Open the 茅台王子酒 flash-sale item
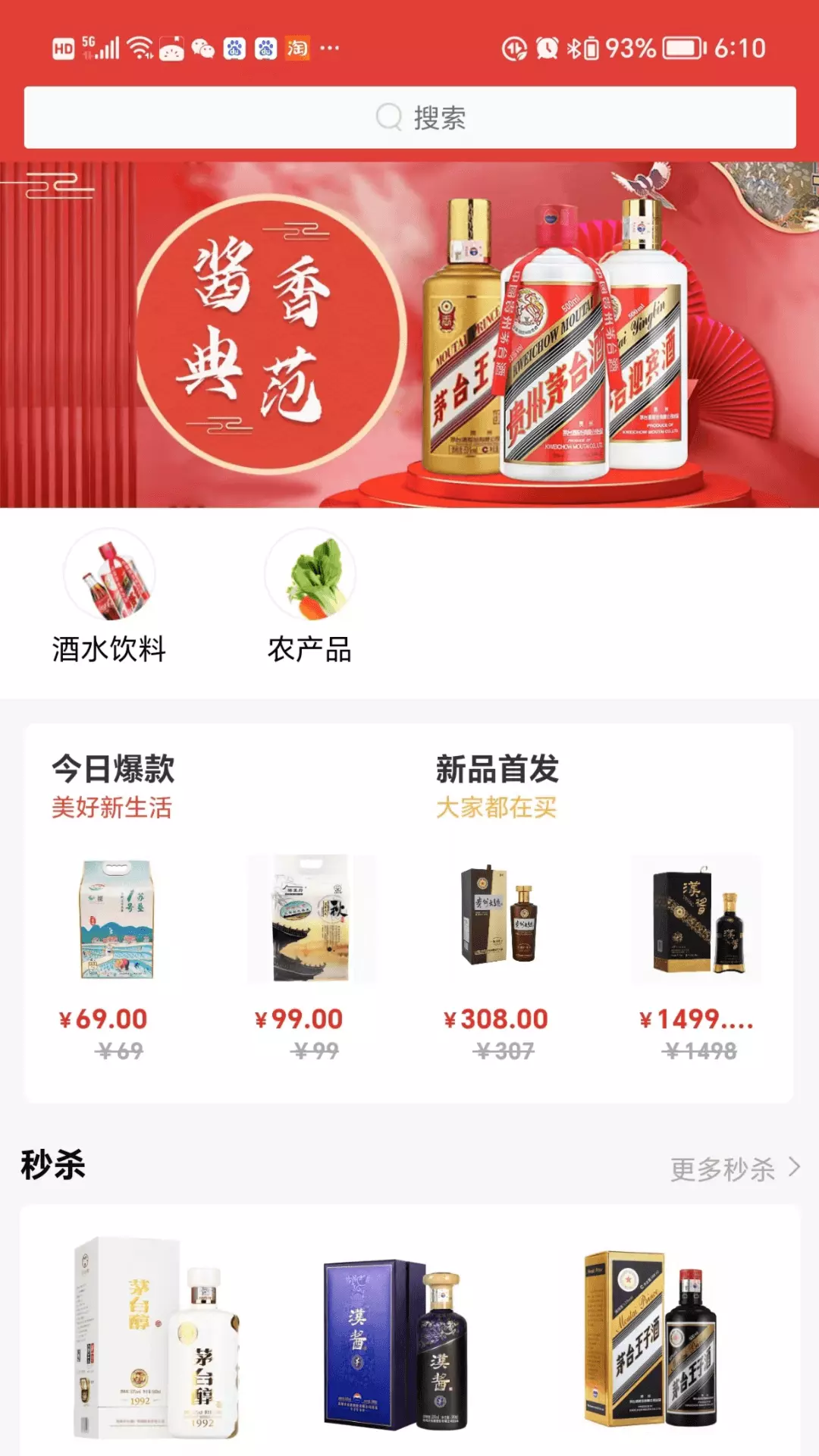The image size is (819, 1456). point(651,1339)
